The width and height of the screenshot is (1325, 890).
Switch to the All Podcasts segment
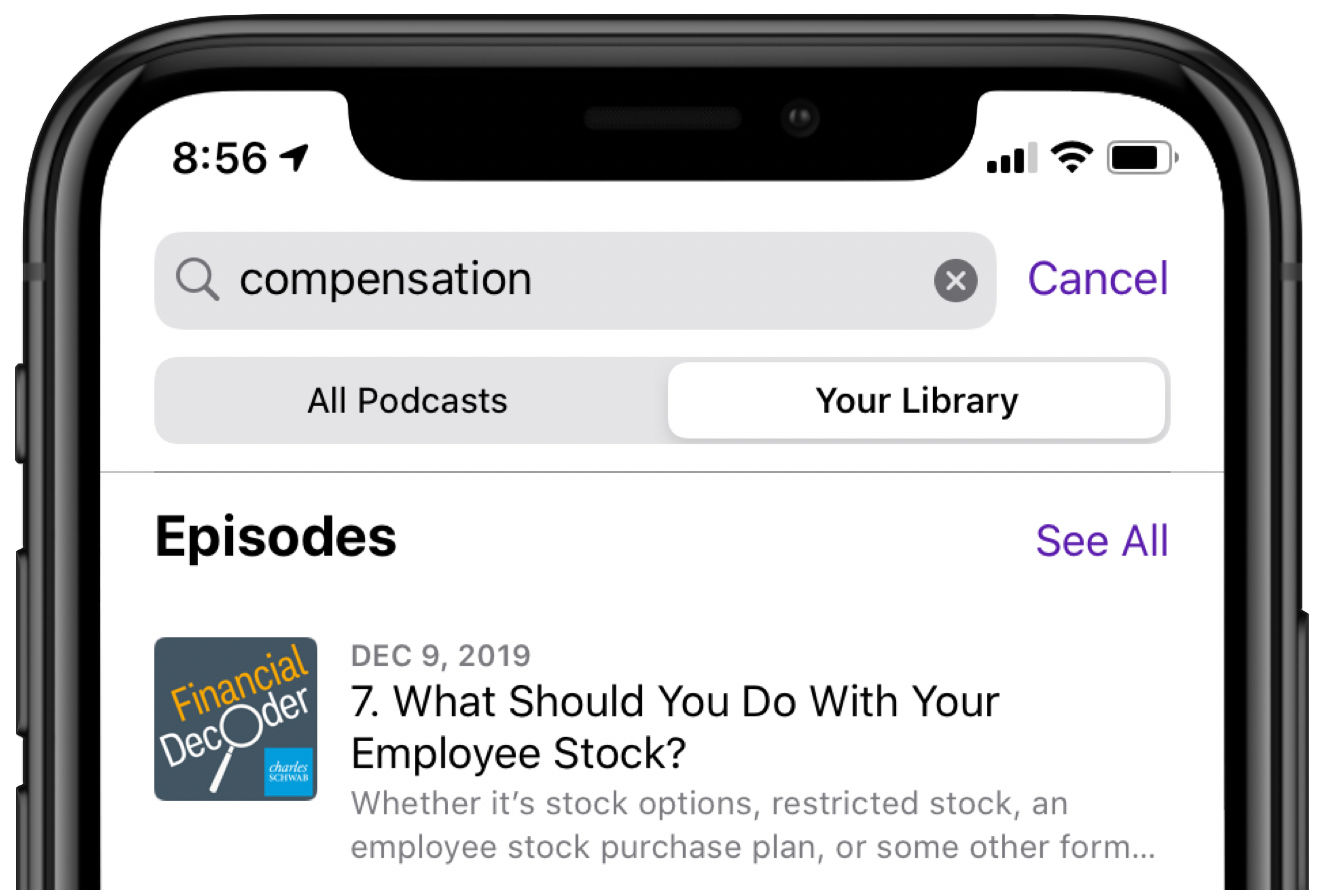click(408, 401)
